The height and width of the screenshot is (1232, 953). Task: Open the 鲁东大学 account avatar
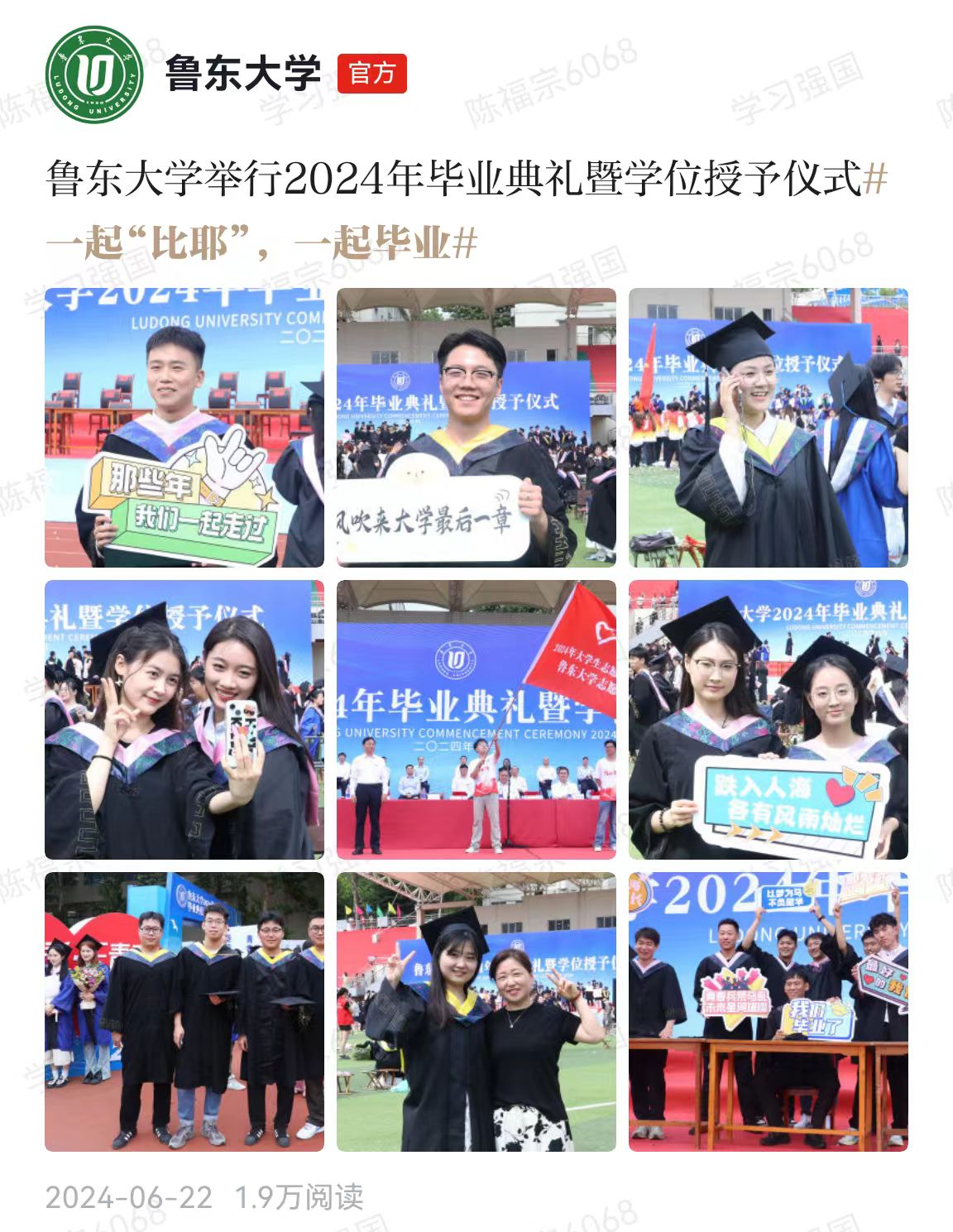(x=94, y=74)
